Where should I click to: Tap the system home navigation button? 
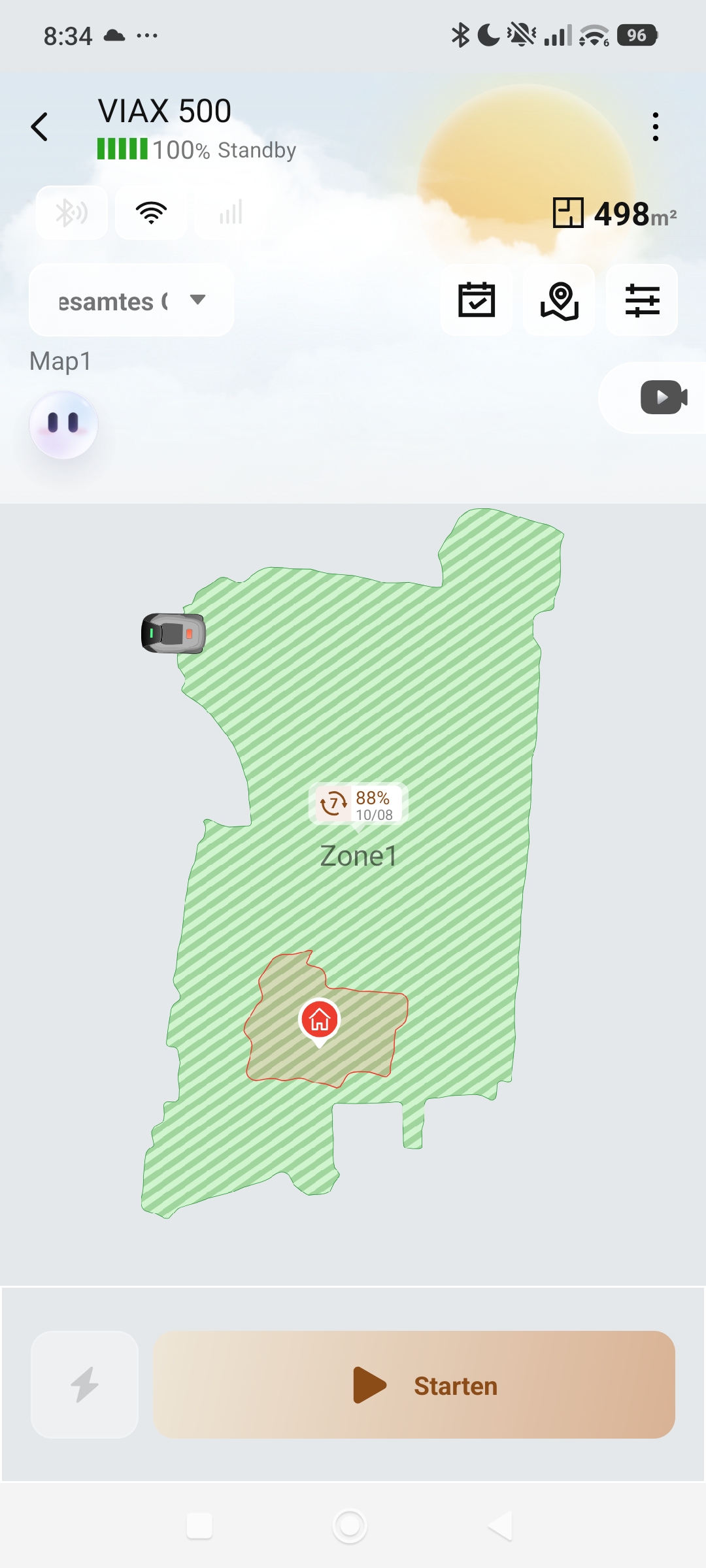[350, 1526]
